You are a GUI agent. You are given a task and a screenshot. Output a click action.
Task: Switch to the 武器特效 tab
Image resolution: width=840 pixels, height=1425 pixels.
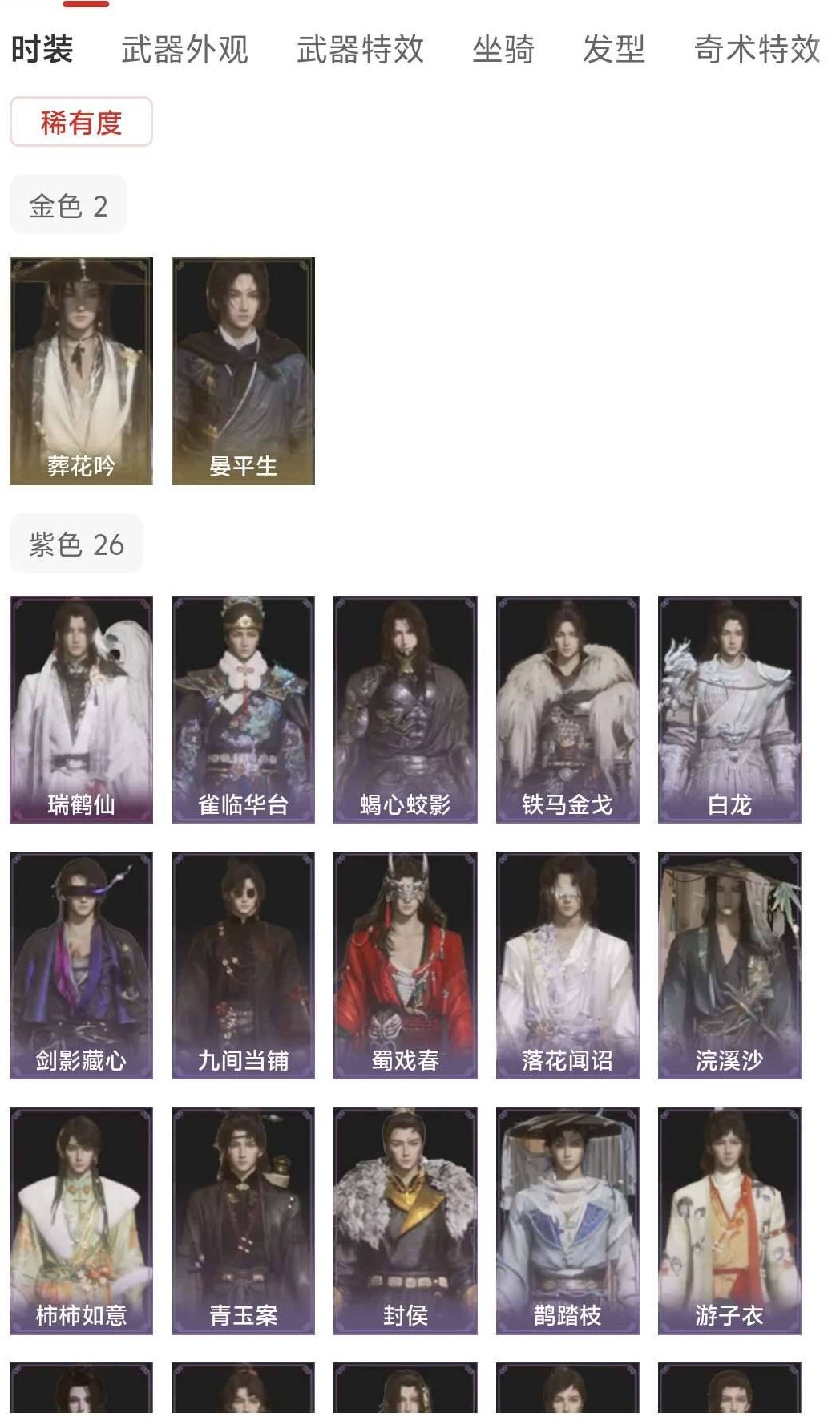(x=360, y=50)
